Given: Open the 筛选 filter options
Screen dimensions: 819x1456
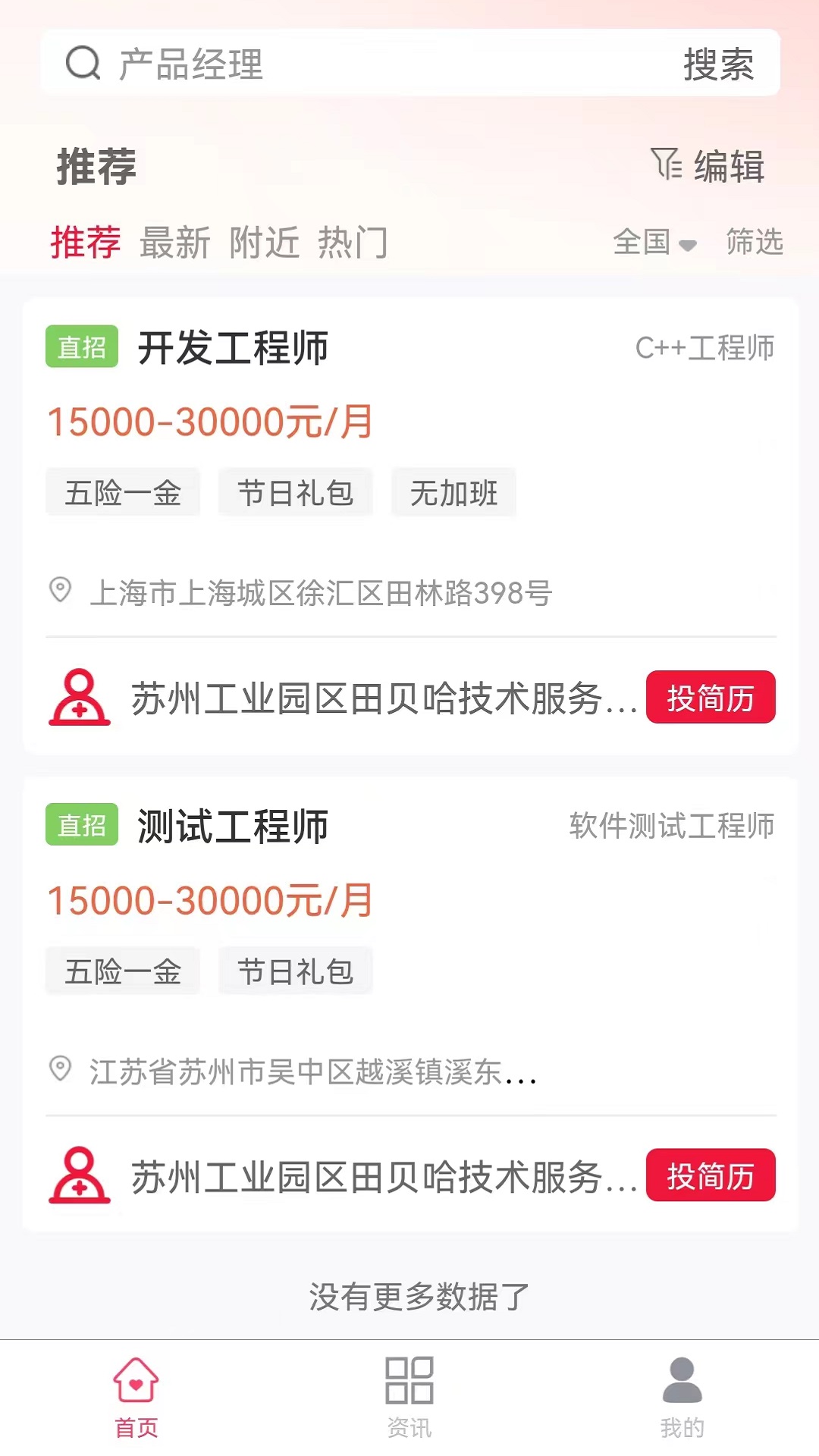Looking at the screenshot, I should [755, 243].
